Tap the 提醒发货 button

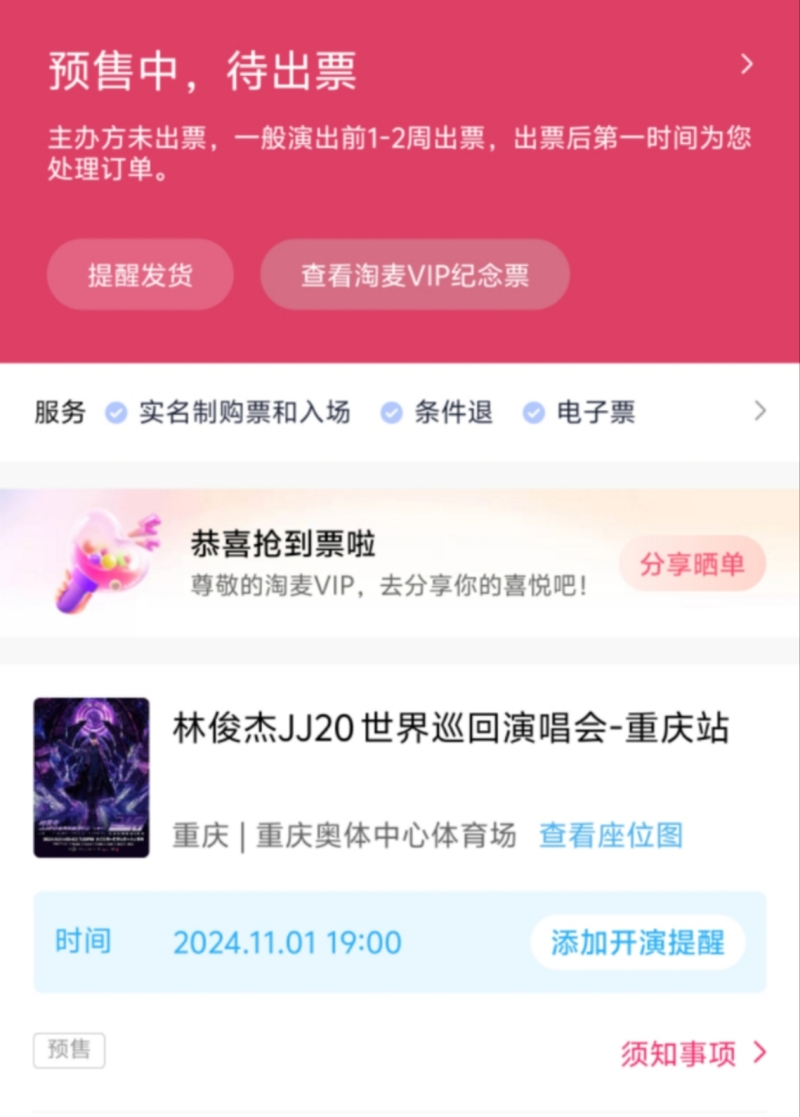coord(140,275)
